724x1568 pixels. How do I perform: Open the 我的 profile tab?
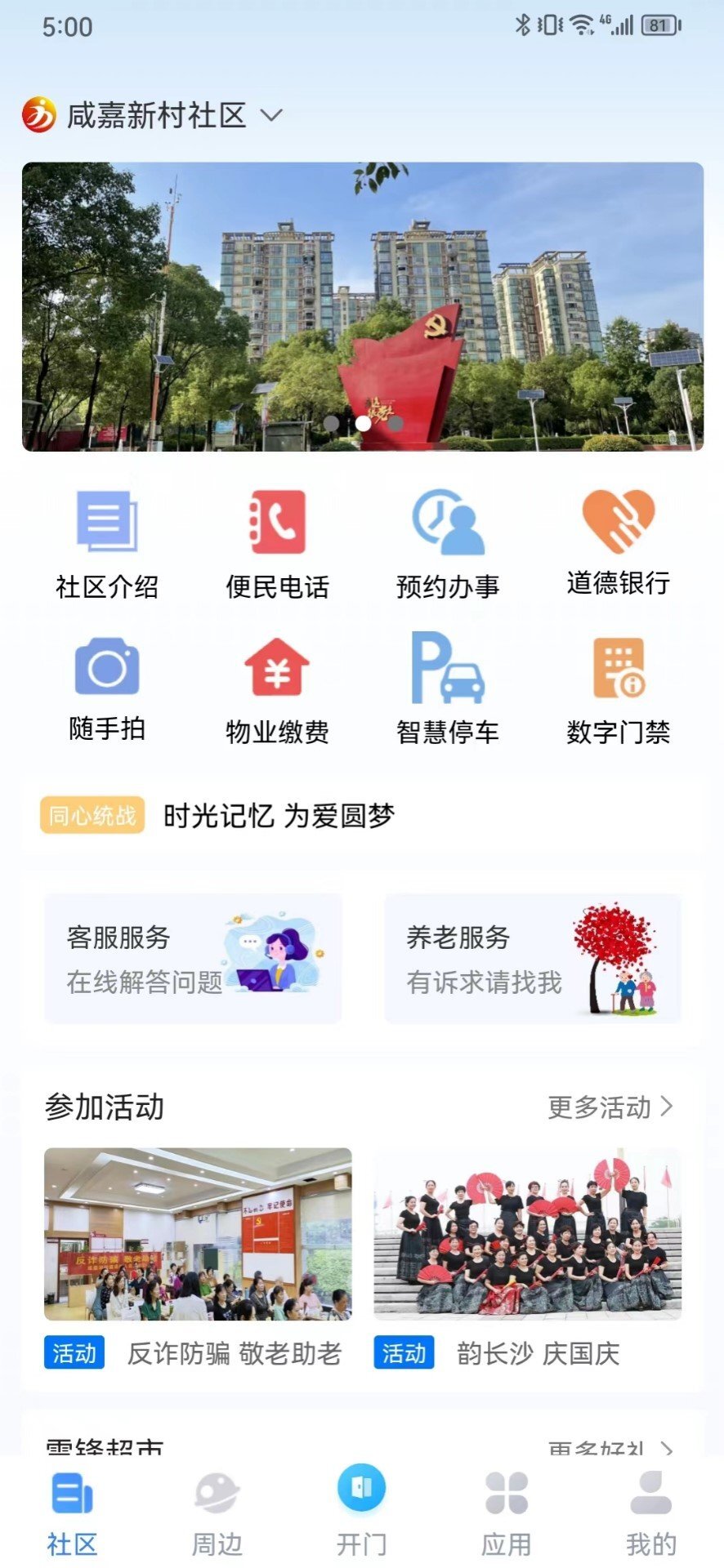652,1515
